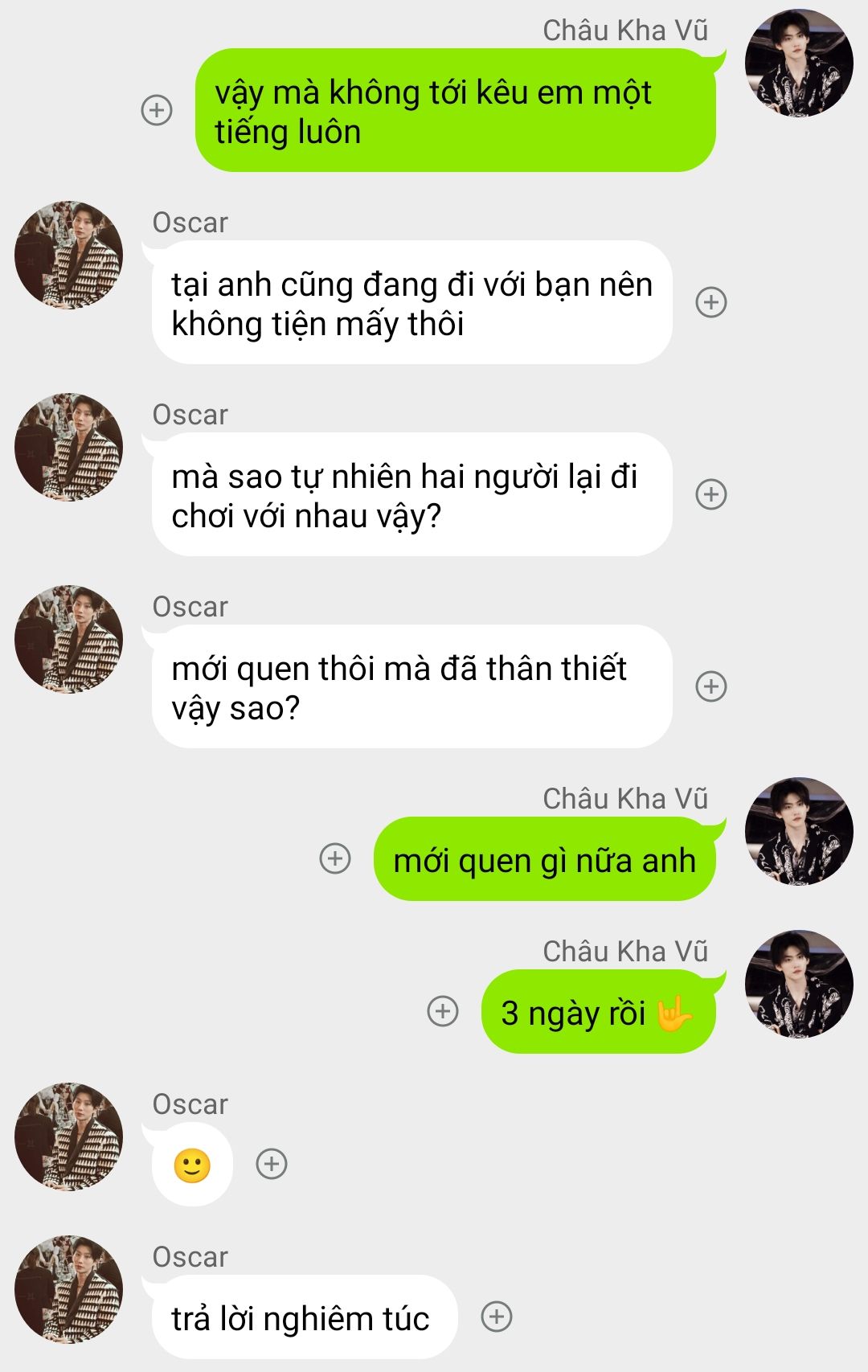Open Oscar's avatar next to 'trả lời nghiêm túc'
Viewport: 868px width, 1372px height.
tap(69, 1290)
